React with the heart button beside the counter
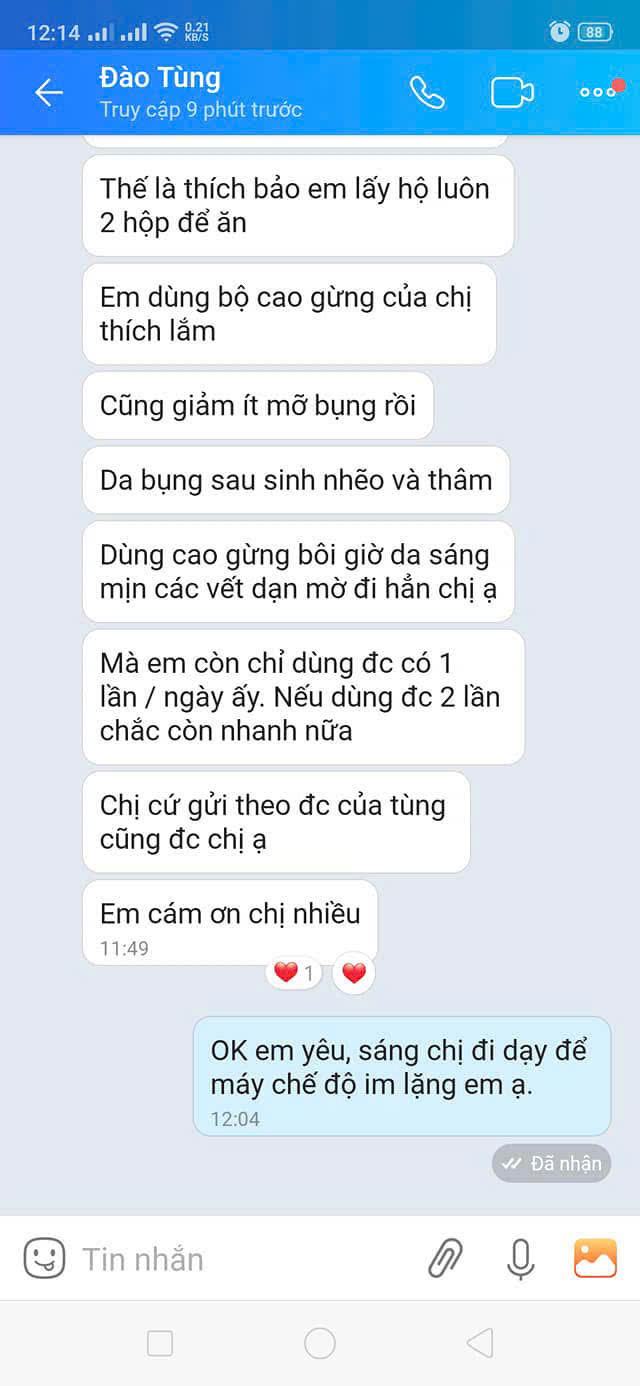The image size is (640, 1386). [x=354, y=972]
